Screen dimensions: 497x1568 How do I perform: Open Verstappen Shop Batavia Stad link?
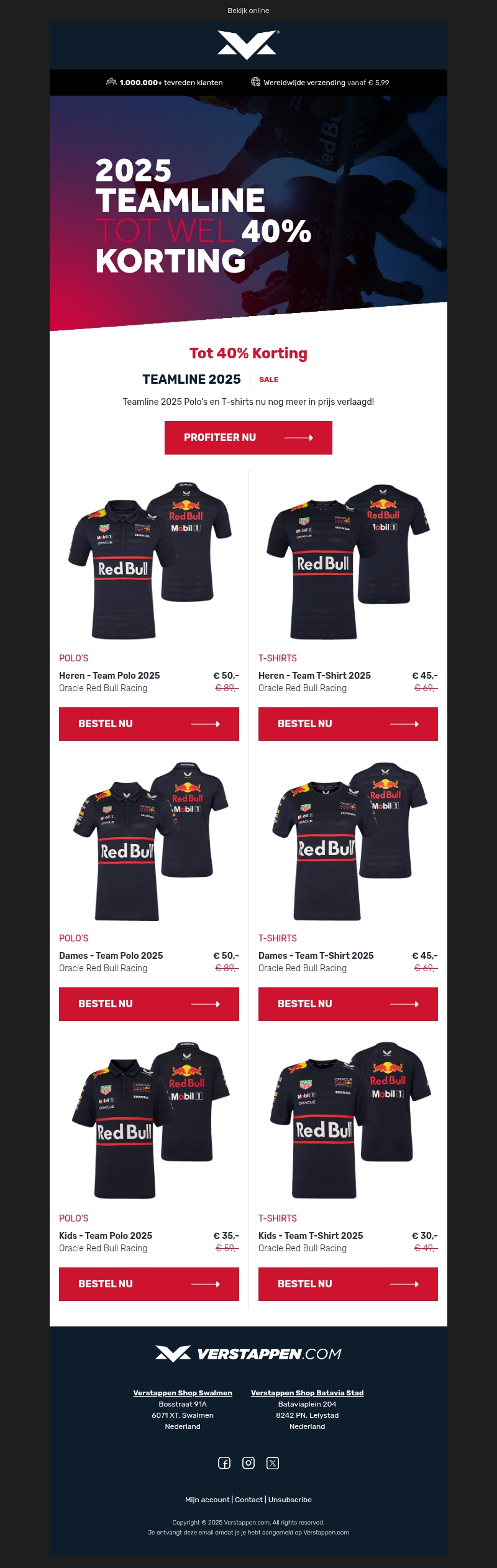[x=307, y=1393]
